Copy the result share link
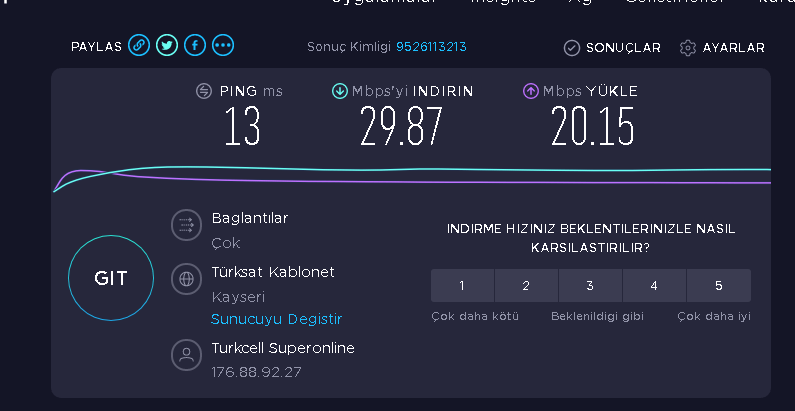 139,45
